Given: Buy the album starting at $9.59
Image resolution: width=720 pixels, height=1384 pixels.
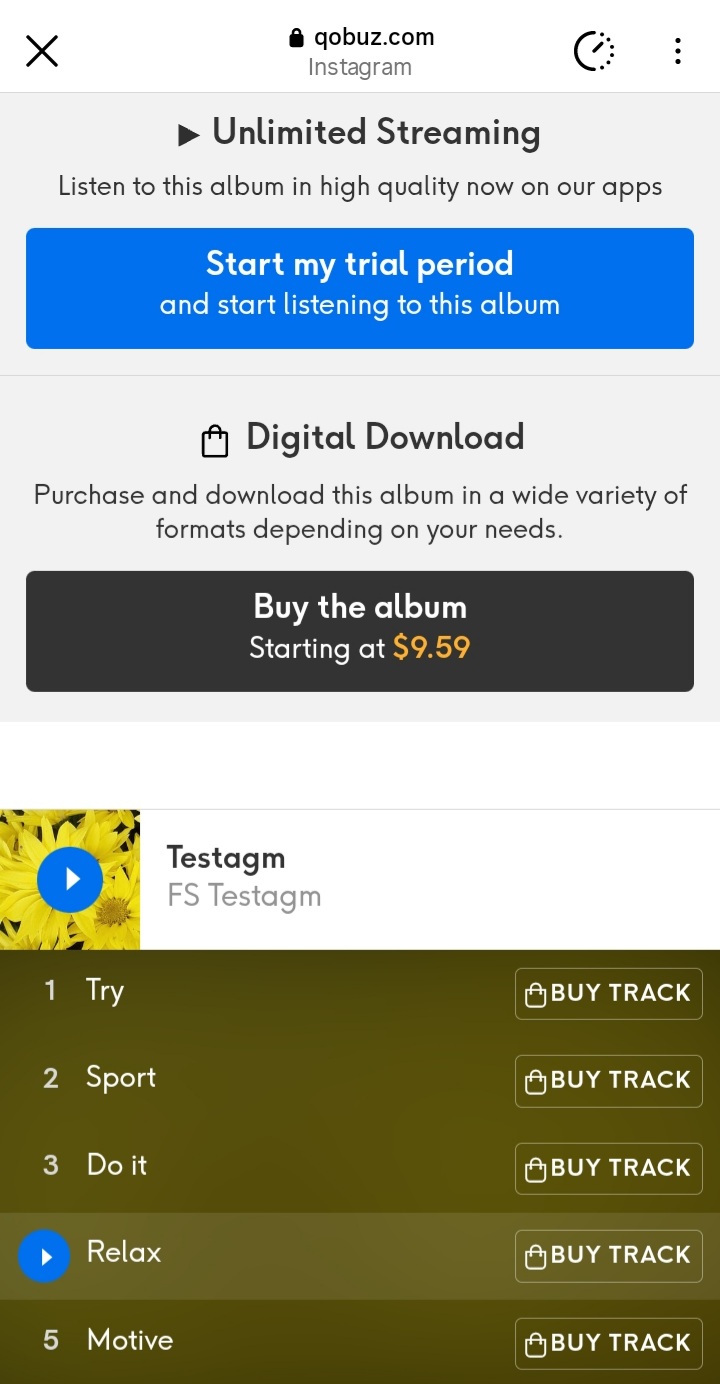Looking at the screenshot, I should tap(360, 631).
